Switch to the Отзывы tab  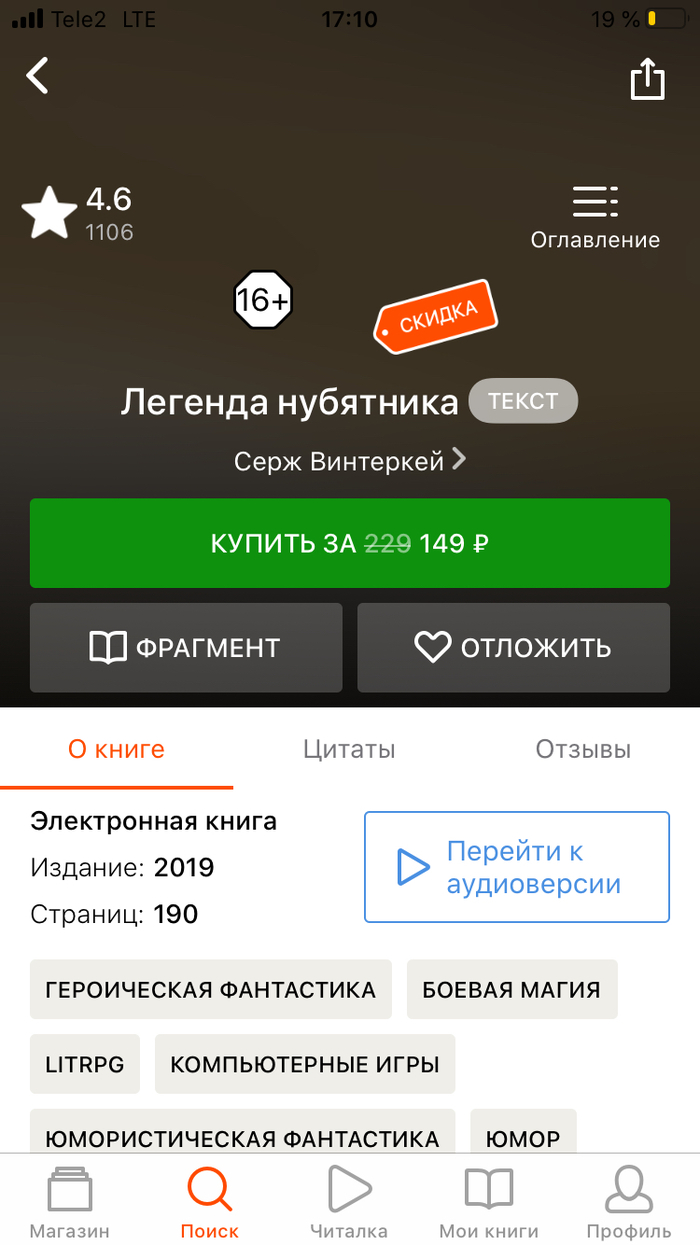pos(583,750)
